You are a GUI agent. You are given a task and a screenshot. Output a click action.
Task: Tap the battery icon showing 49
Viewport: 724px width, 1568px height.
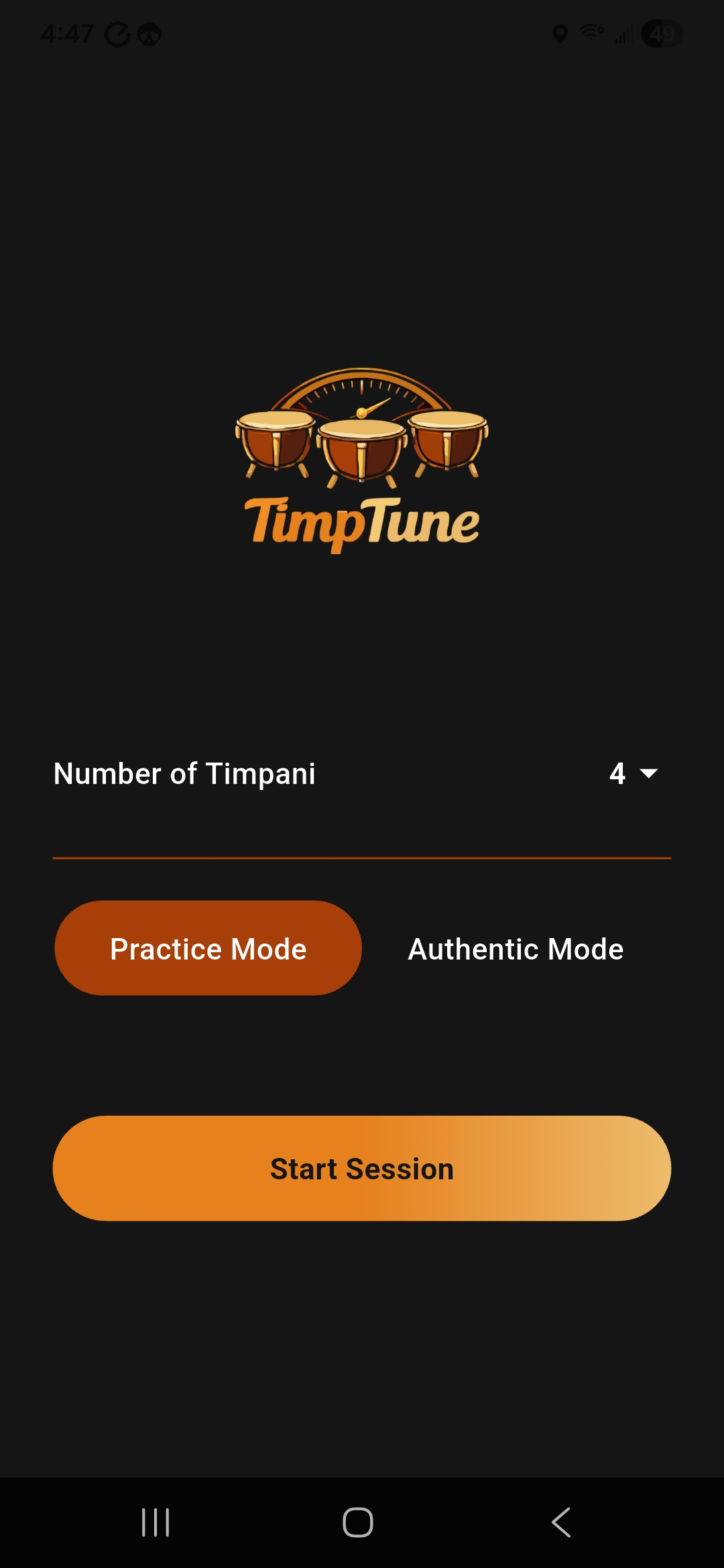click(x=662, y=34)
